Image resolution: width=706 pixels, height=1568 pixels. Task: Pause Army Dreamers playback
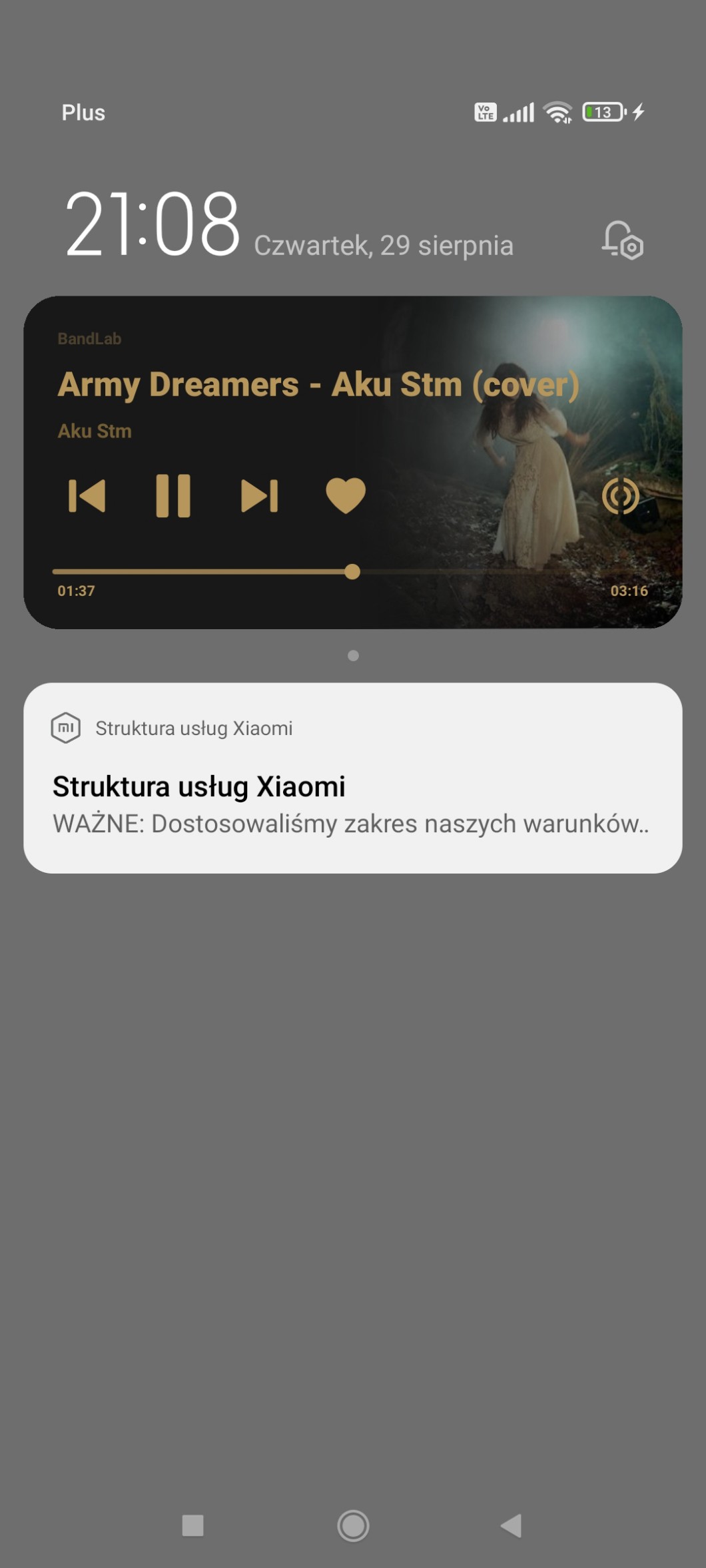173,496
